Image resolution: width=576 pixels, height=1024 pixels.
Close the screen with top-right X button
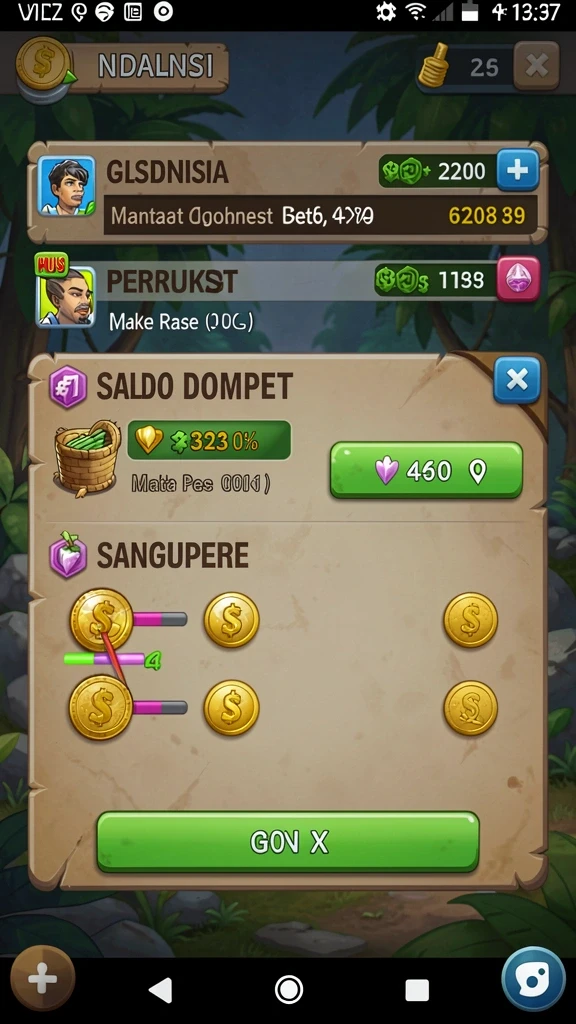click(536, 65)
